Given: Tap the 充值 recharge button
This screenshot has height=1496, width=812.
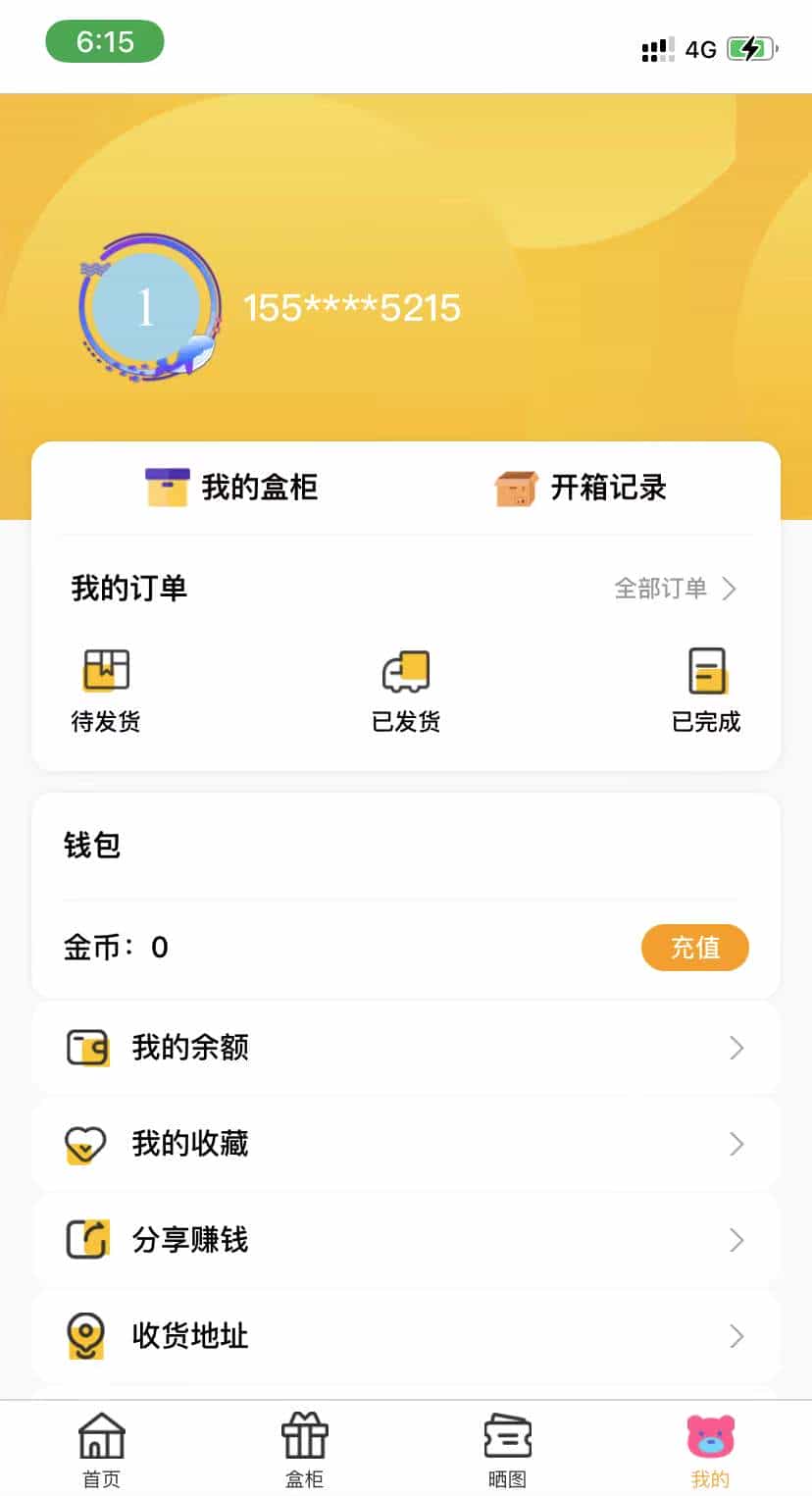Looking at the screenshot, I should 694,948.
